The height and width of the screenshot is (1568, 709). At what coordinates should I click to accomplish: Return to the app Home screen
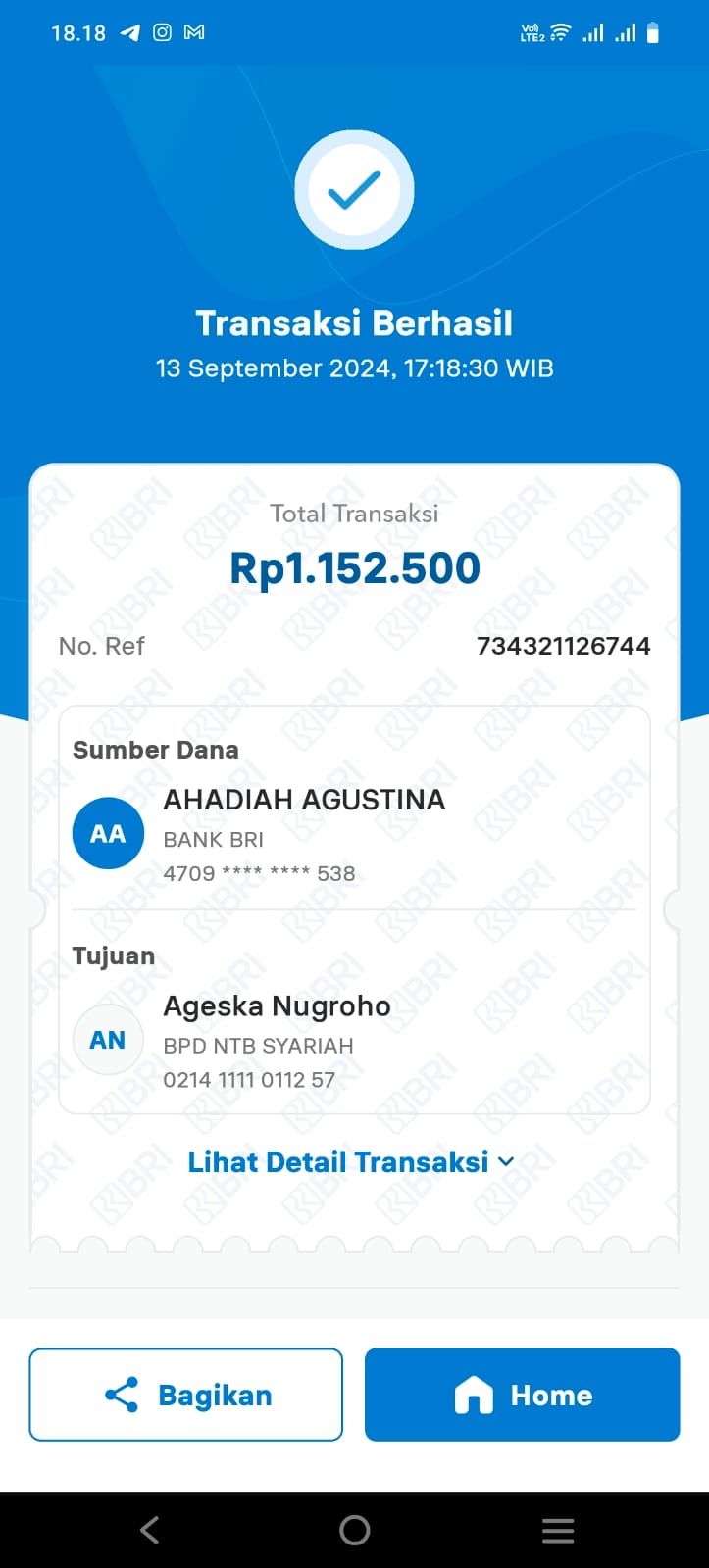click(522, 1395)
